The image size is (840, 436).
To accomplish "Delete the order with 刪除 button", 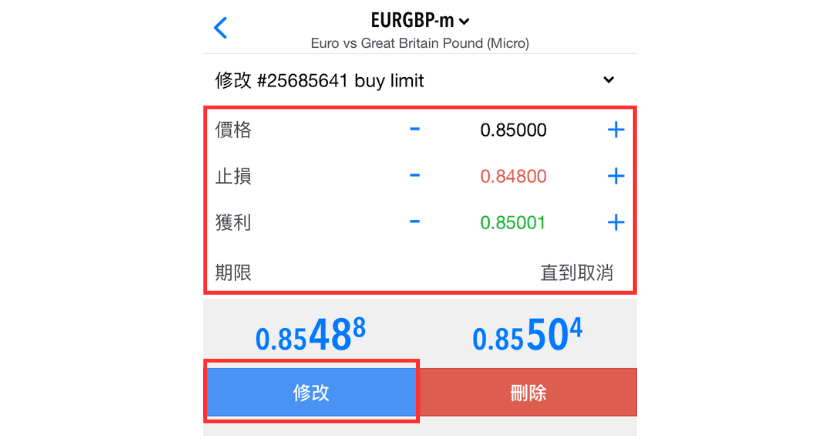I will point(528,392).
